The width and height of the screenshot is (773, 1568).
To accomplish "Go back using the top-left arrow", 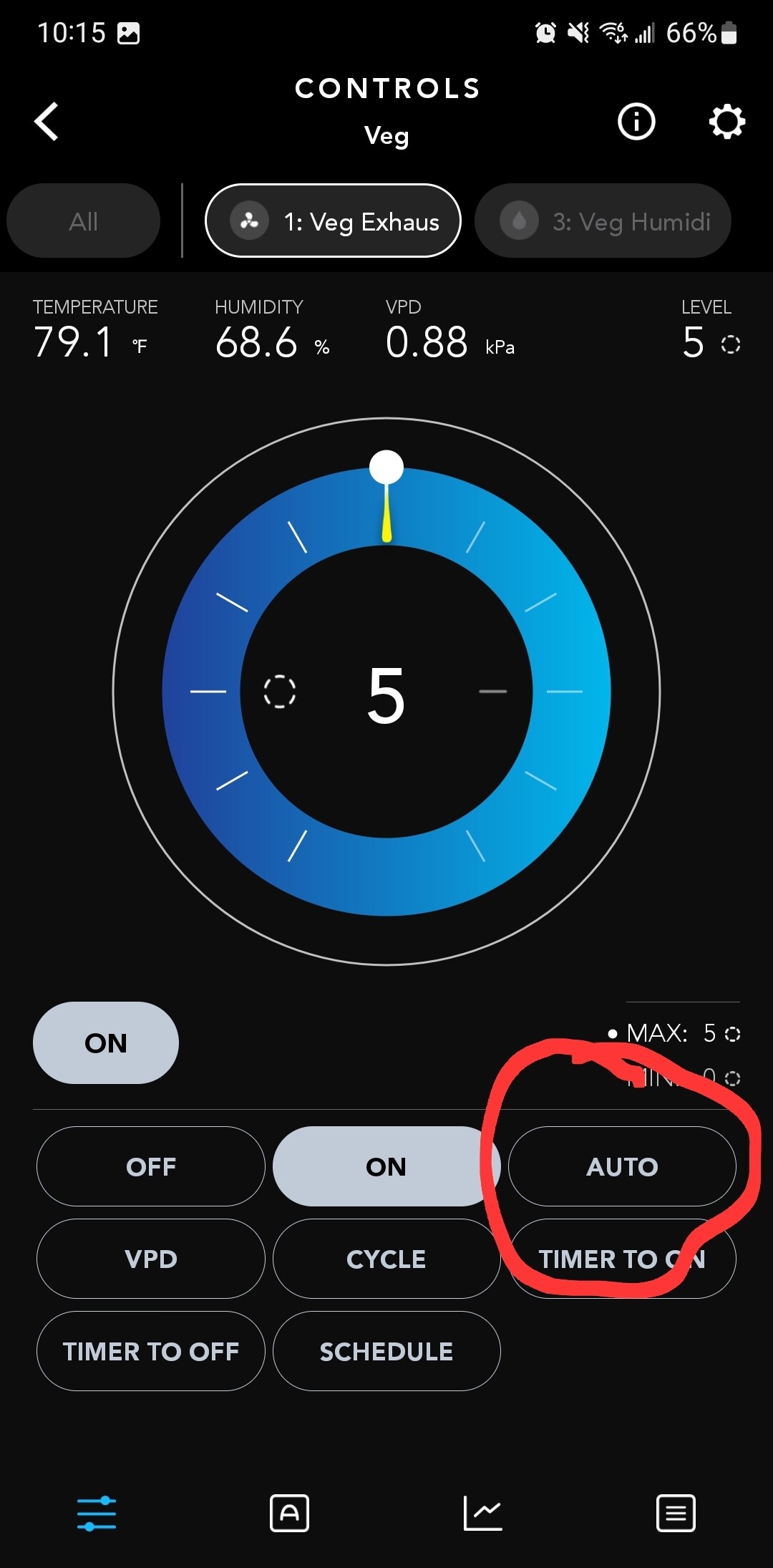I will 47,121.
